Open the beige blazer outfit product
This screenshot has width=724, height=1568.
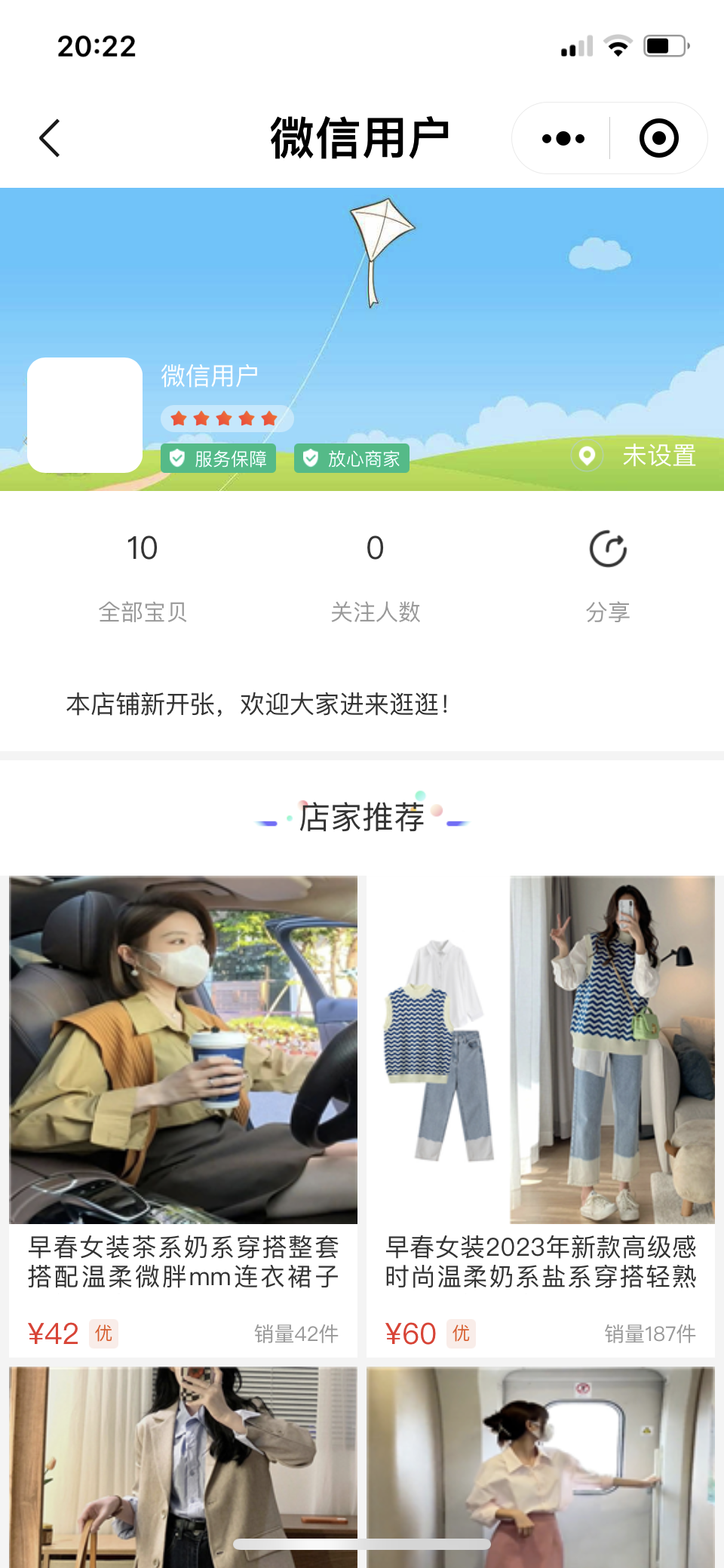(x=183, y=1463)
